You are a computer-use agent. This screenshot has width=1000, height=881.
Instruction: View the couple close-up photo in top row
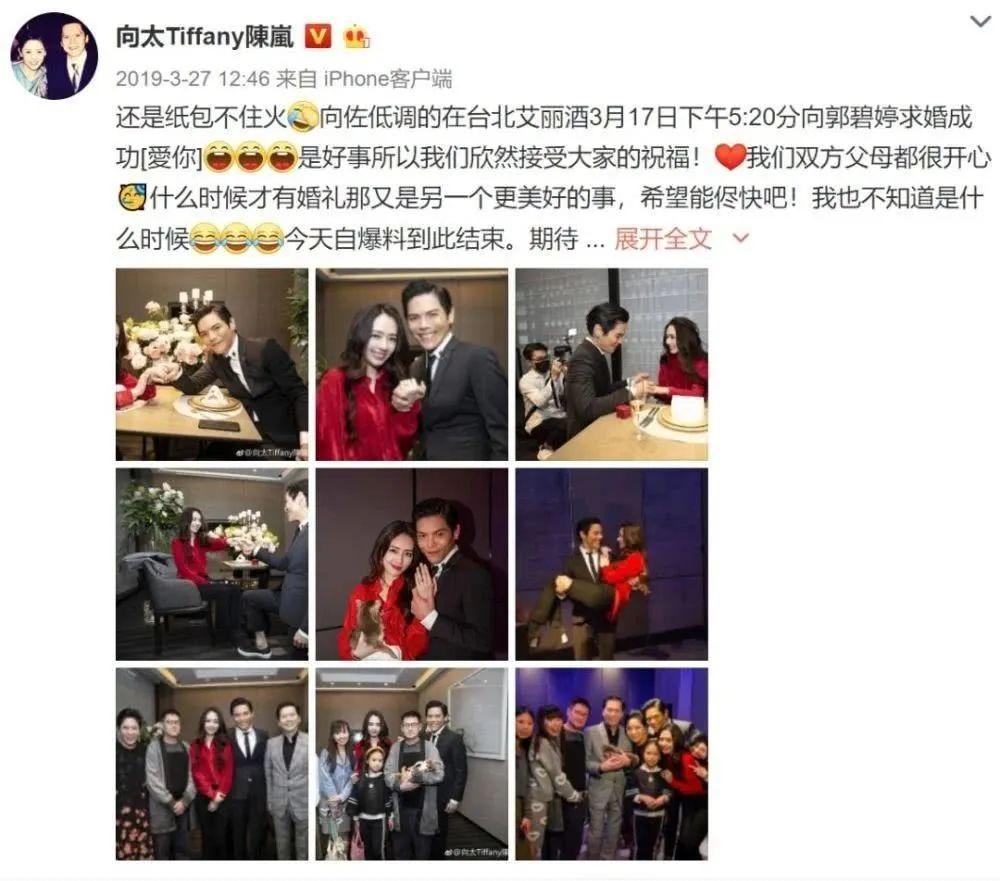click(412, 364)
